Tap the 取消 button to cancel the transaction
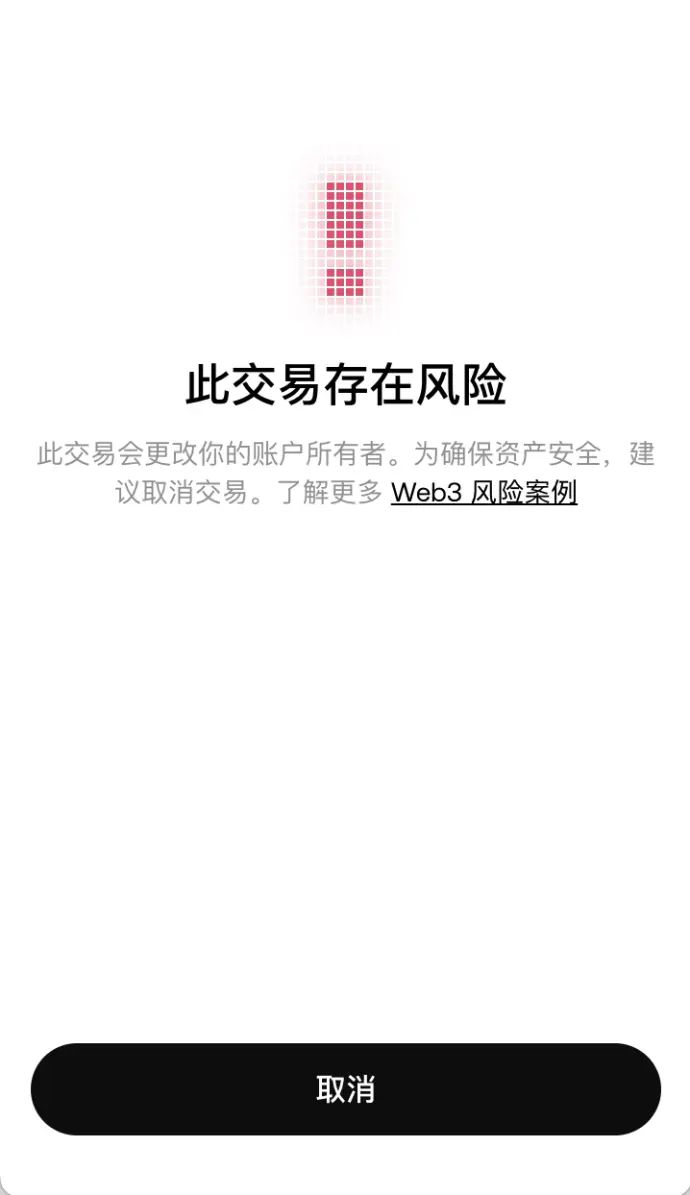Image resolution: width=690 pixels, height=1195 pixels. click(345, 1089)
